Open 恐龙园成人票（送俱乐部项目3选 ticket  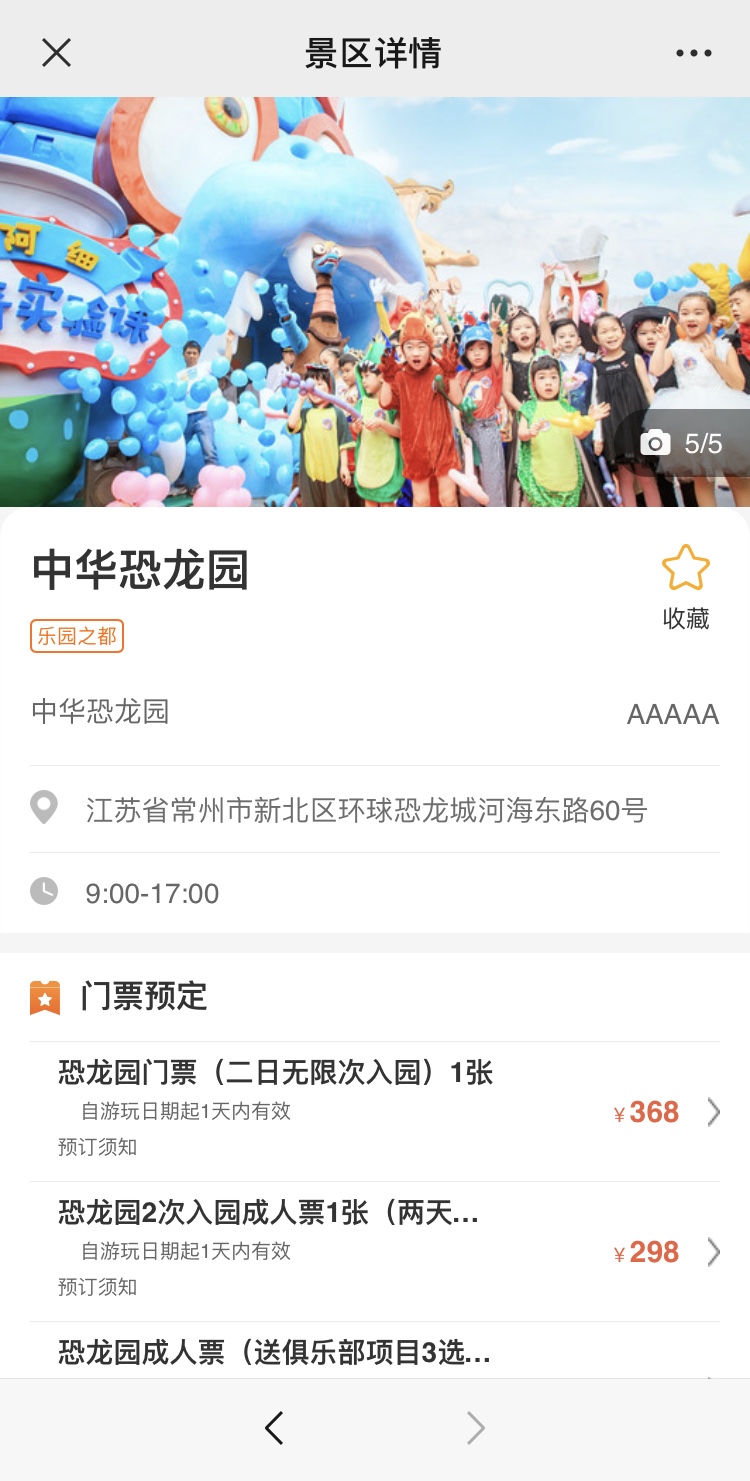point(275,1354)
